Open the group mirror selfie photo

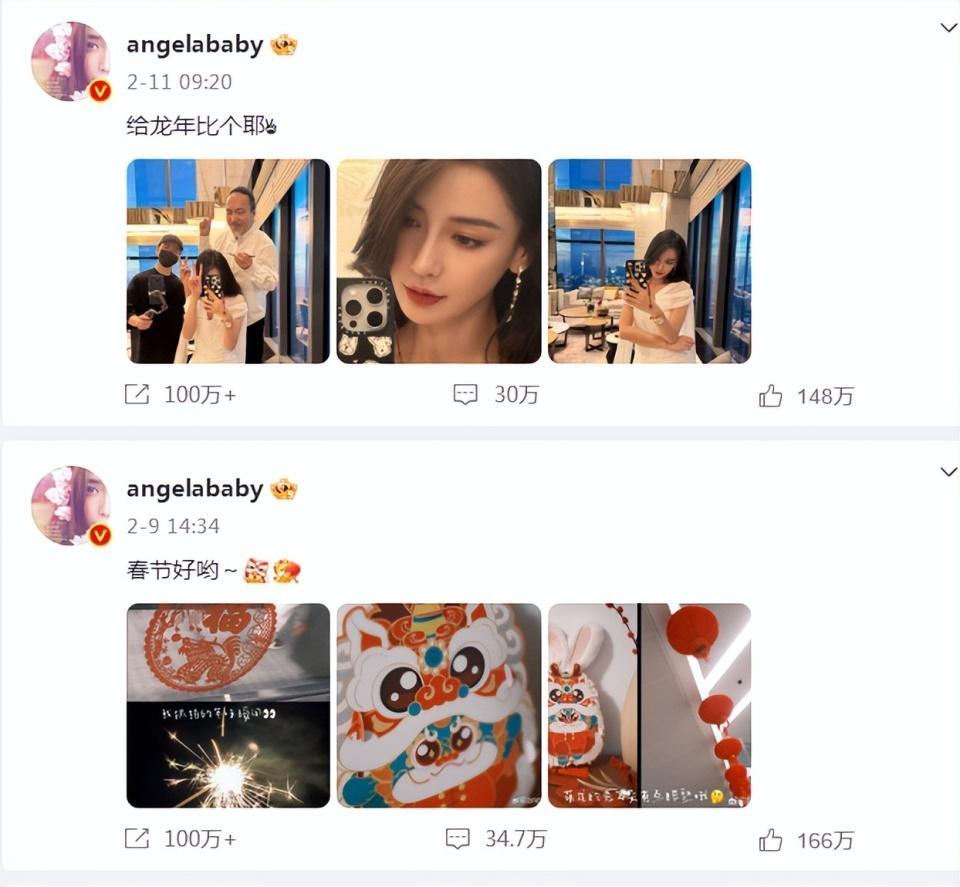point(228,261)
